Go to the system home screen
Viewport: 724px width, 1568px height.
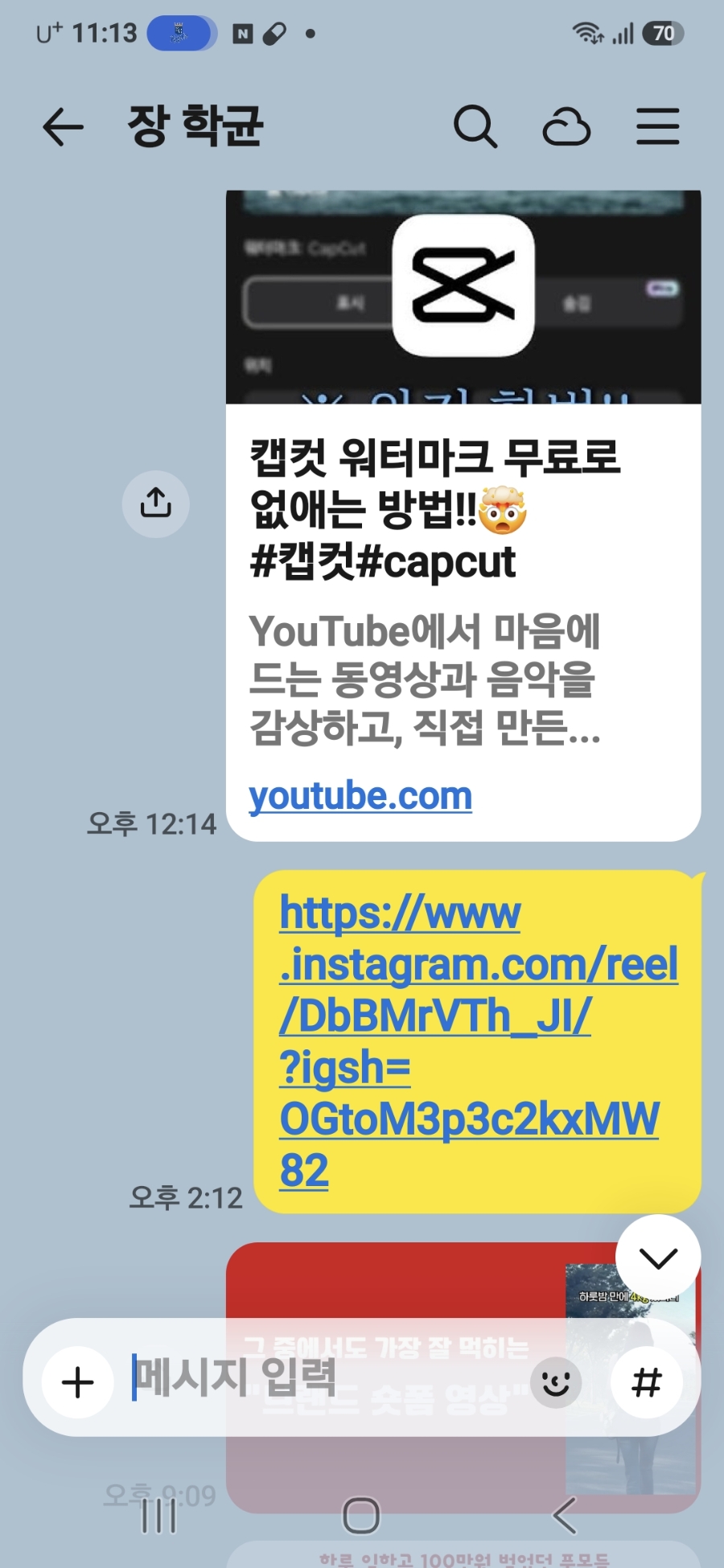pos(361,1516)
